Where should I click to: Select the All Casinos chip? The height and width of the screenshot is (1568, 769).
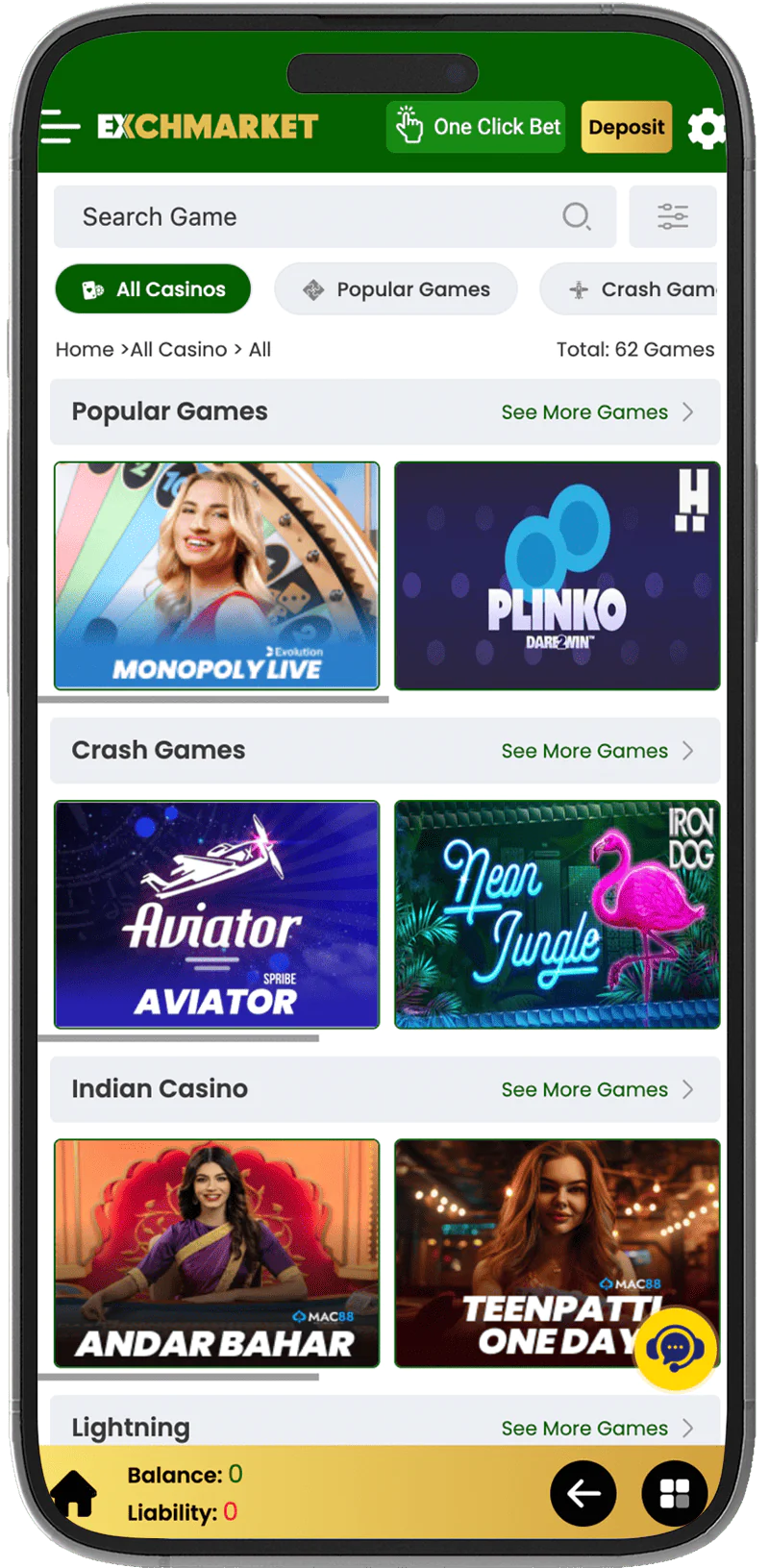pyautogui.click(x=154, y=289)
